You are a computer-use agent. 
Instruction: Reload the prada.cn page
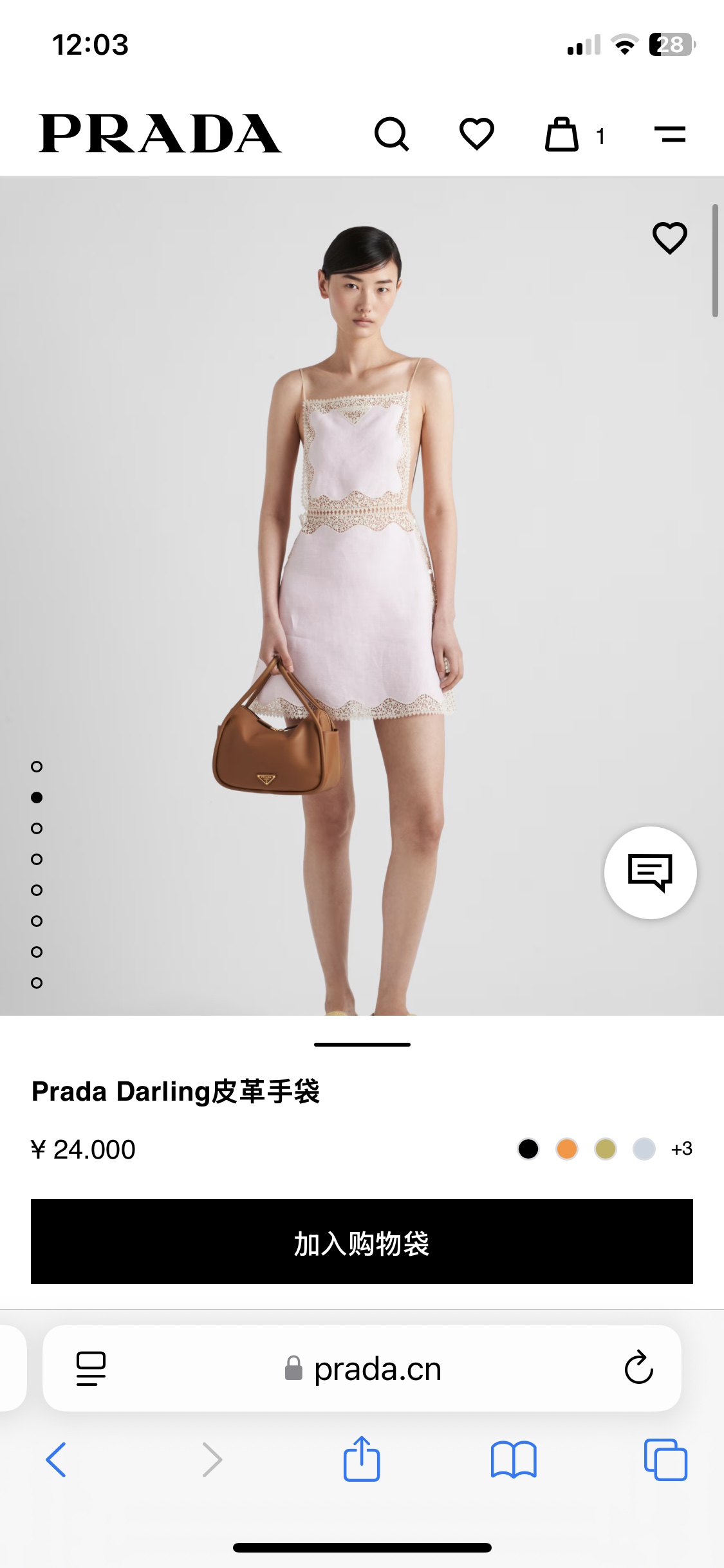pyautogui.click(x=638, y=1368)
